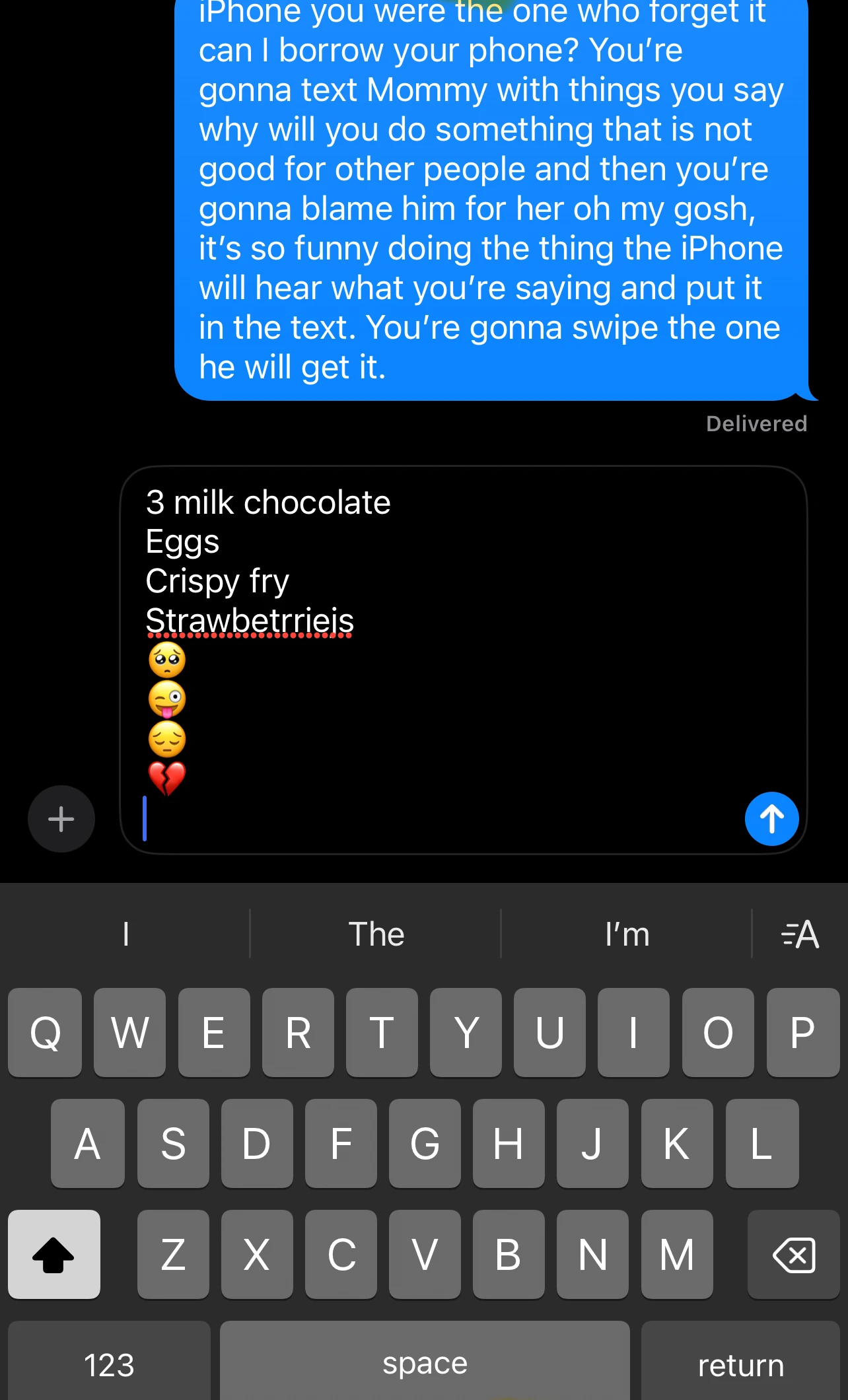Viewport: 848px width, 1400px height.
Task: Select predictive suggestion The
Action: tap(376, 934)
